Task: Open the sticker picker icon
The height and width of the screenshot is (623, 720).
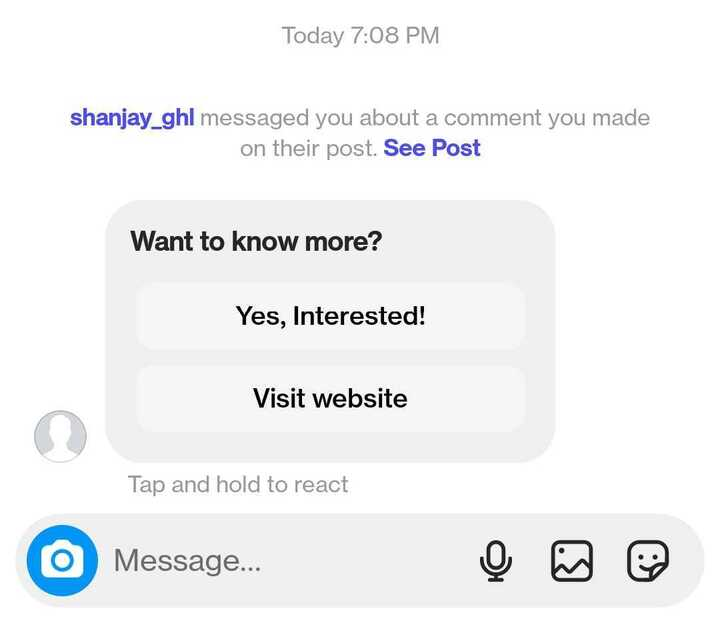Action: coord(647,560)
